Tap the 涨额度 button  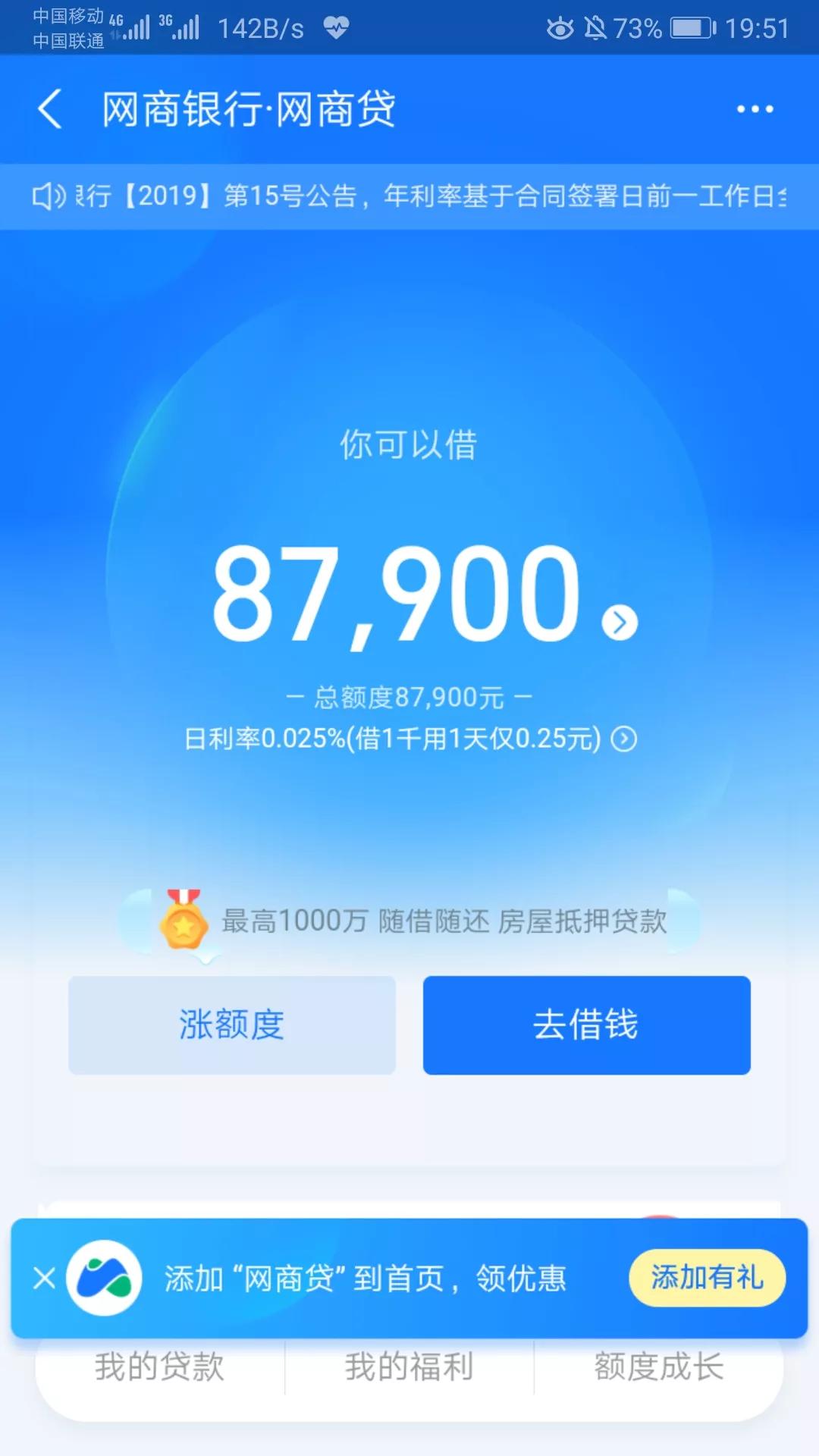click(x=233, y=1025)
